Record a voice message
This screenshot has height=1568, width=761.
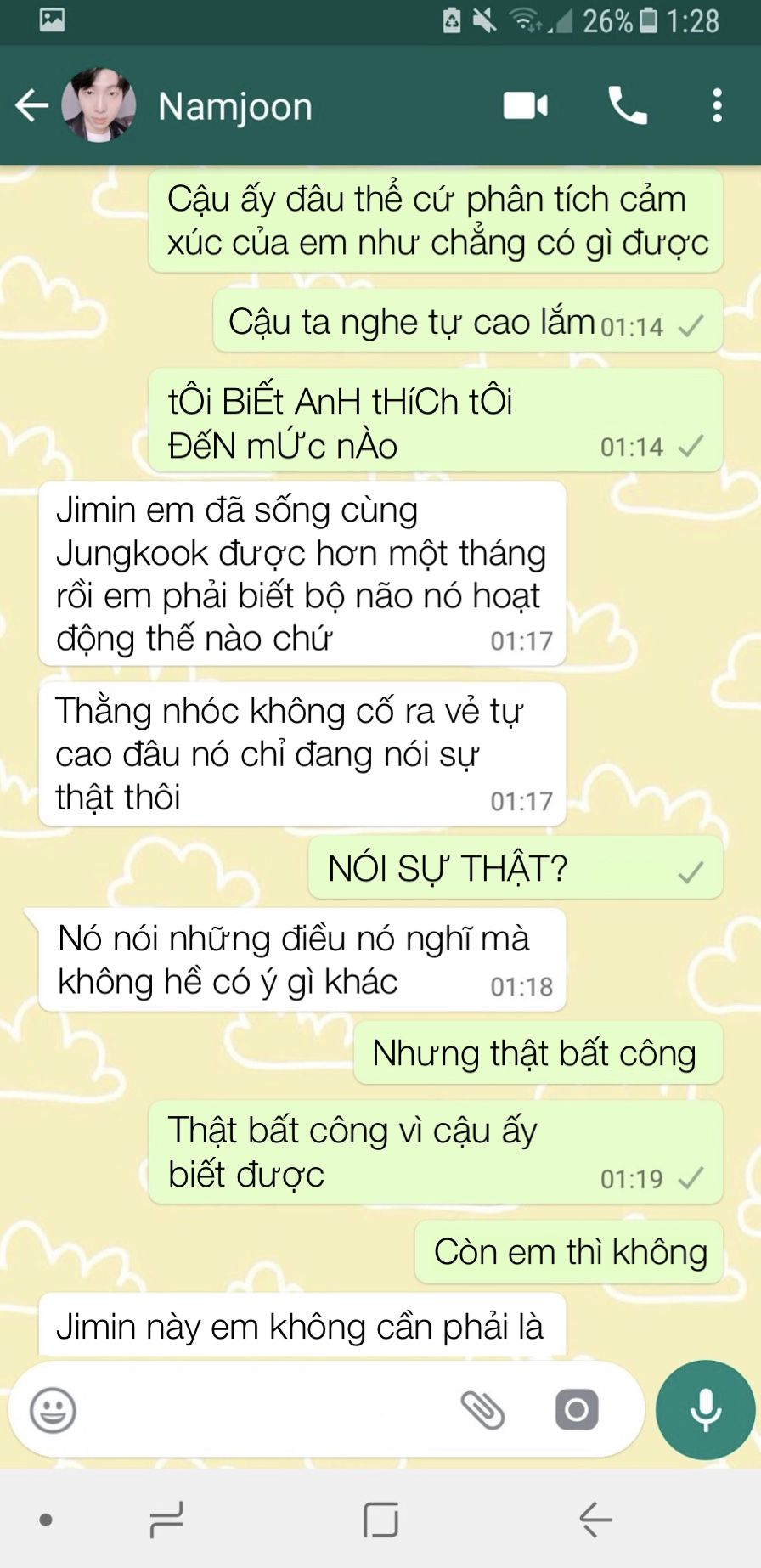tap(705, 1411)
